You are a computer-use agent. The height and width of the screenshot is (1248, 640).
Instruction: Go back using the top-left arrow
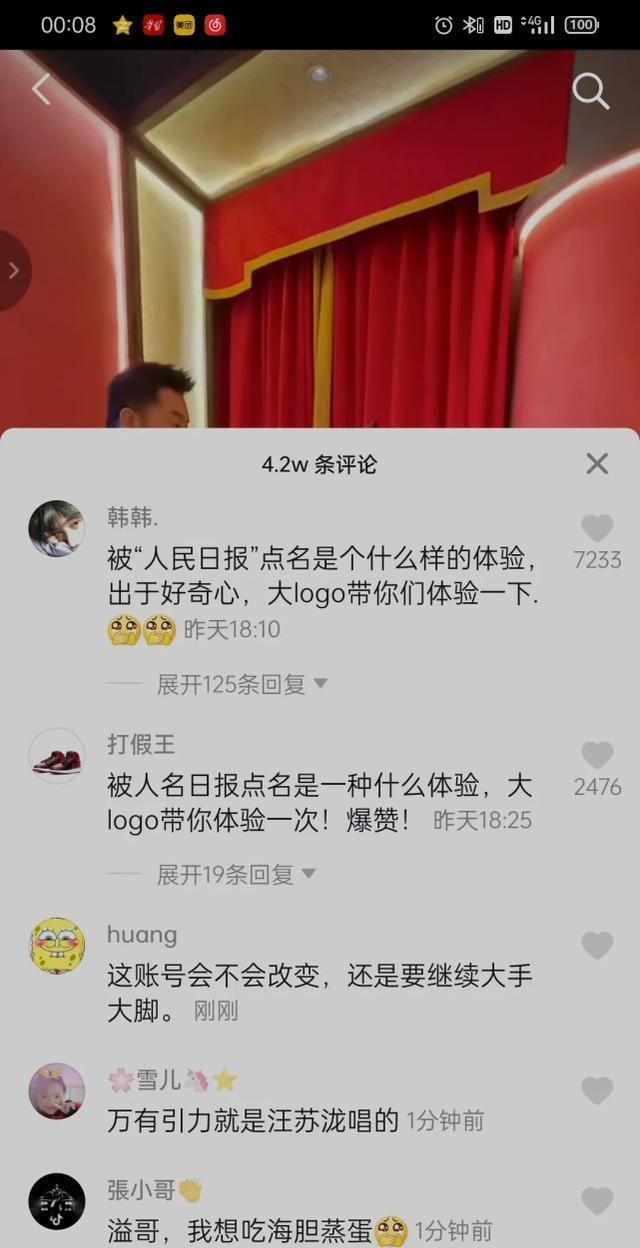pos(41,89)
